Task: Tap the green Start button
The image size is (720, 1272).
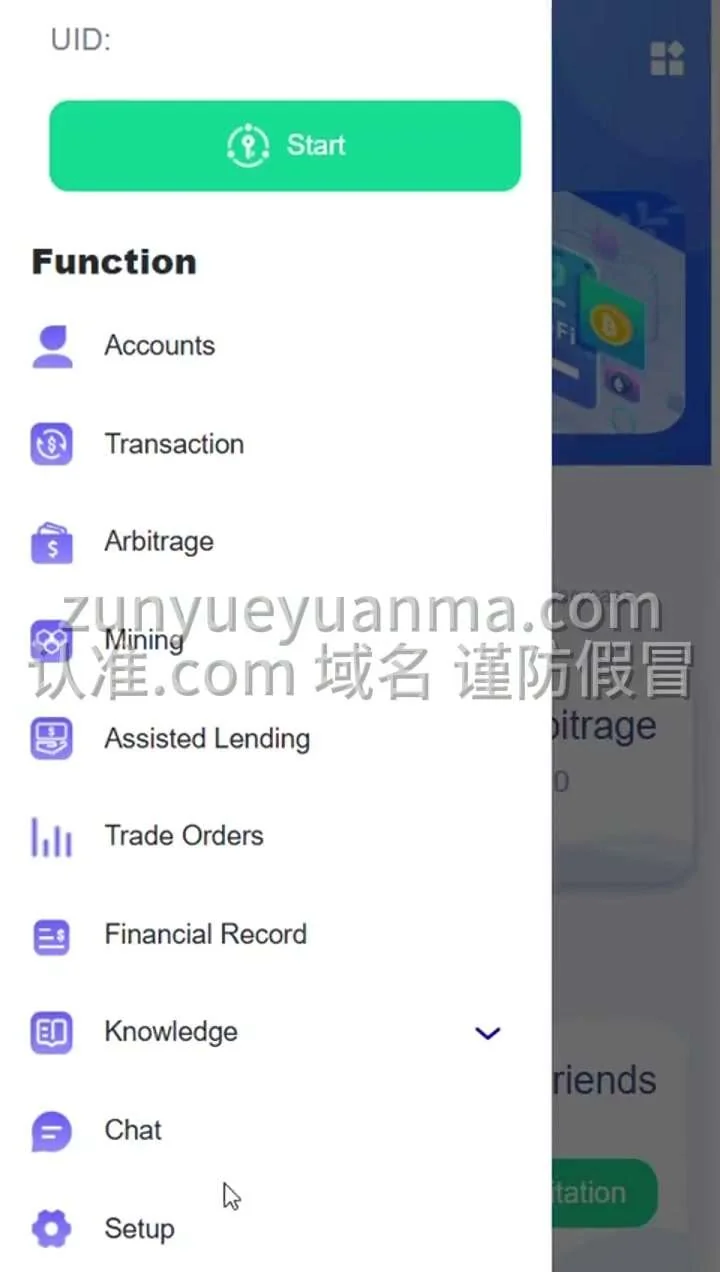Action: coord(285,146)
